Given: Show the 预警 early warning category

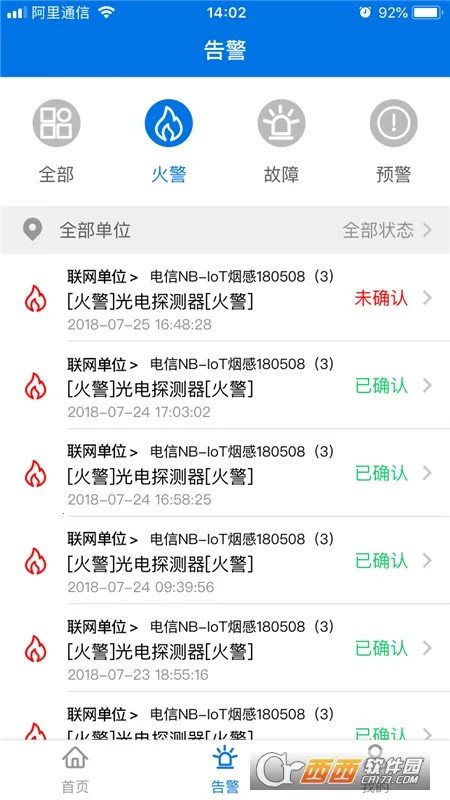Looking at the screenshot, I should [393, 141].
